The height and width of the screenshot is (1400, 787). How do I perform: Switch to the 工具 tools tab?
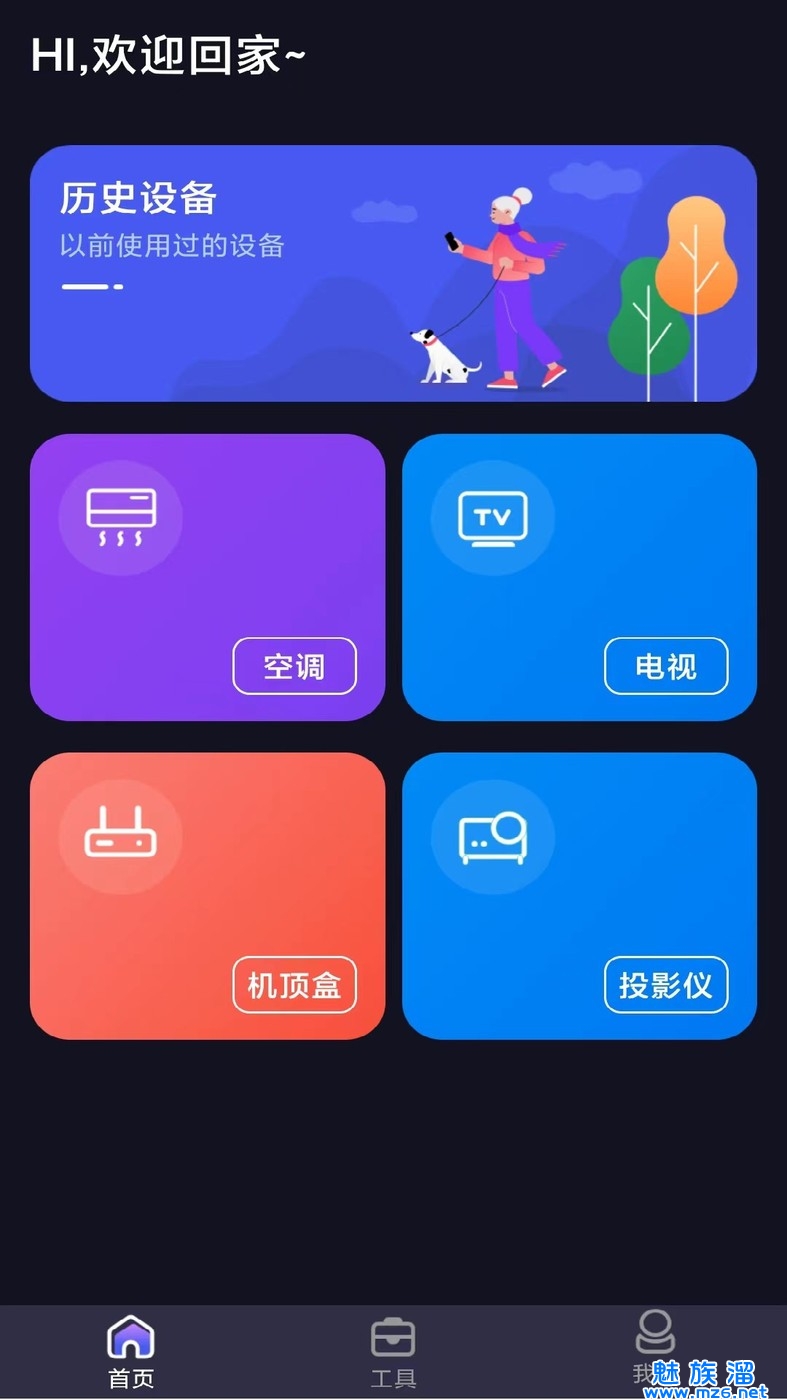pyautogui.click(x=393, y=1352)
